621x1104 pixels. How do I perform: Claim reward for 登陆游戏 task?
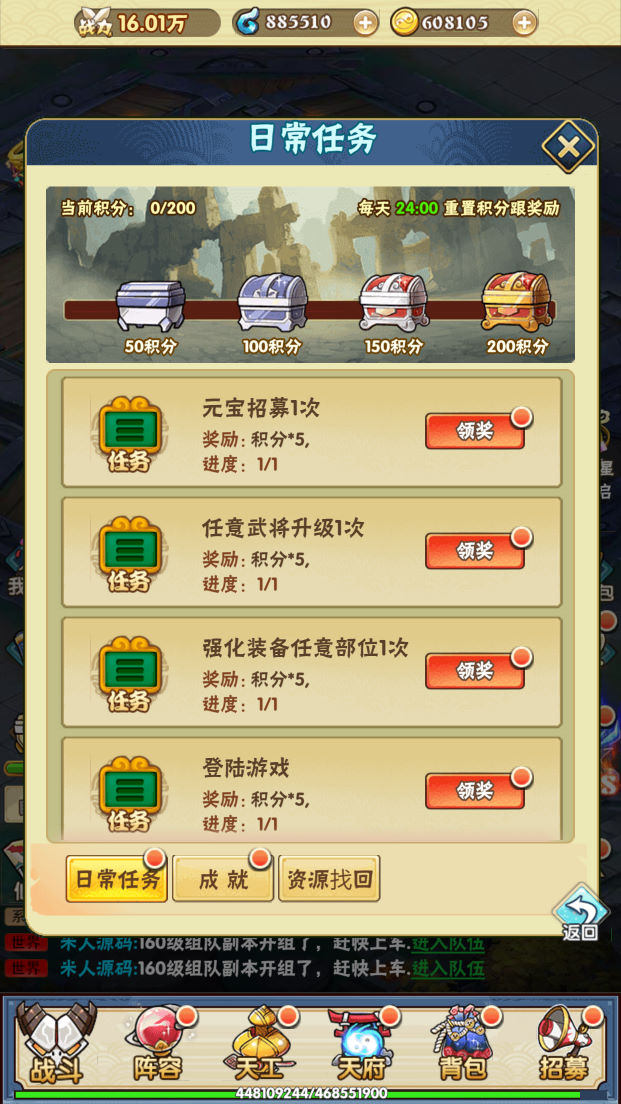click(475, 791)
